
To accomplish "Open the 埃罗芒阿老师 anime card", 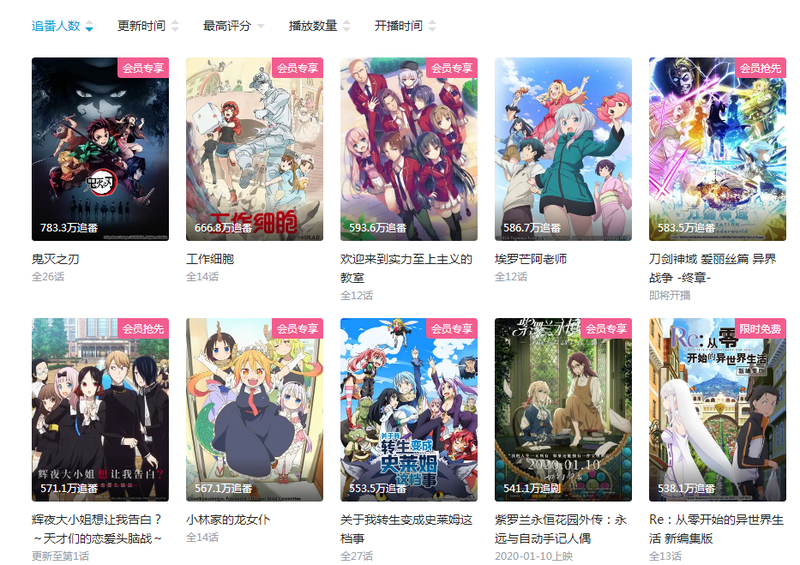I will tap(563, 149).
